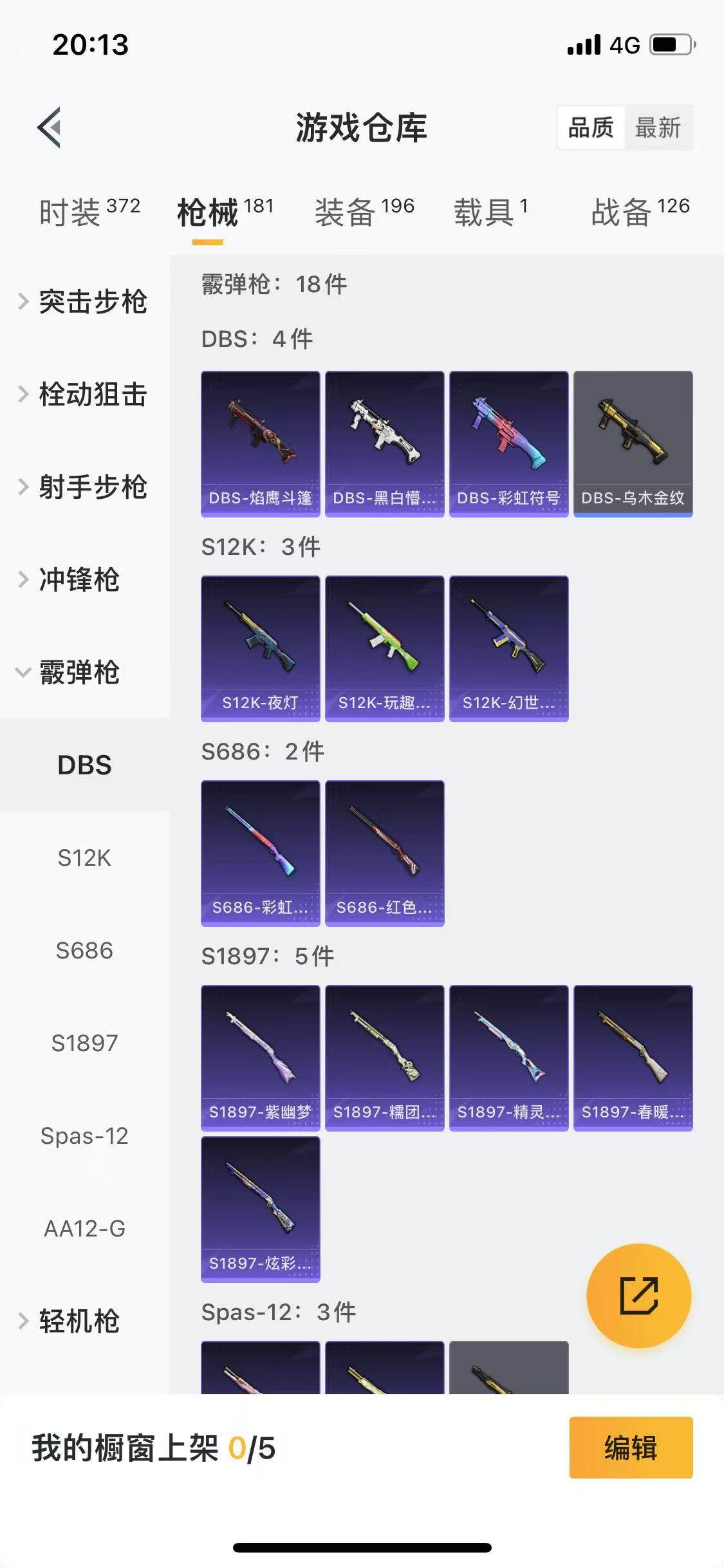The height and width of the screenshot is (1568, 724).
Task: Select the DBS-焰鹰斗篷 weapon skin
Action: [x=260, y=443]
